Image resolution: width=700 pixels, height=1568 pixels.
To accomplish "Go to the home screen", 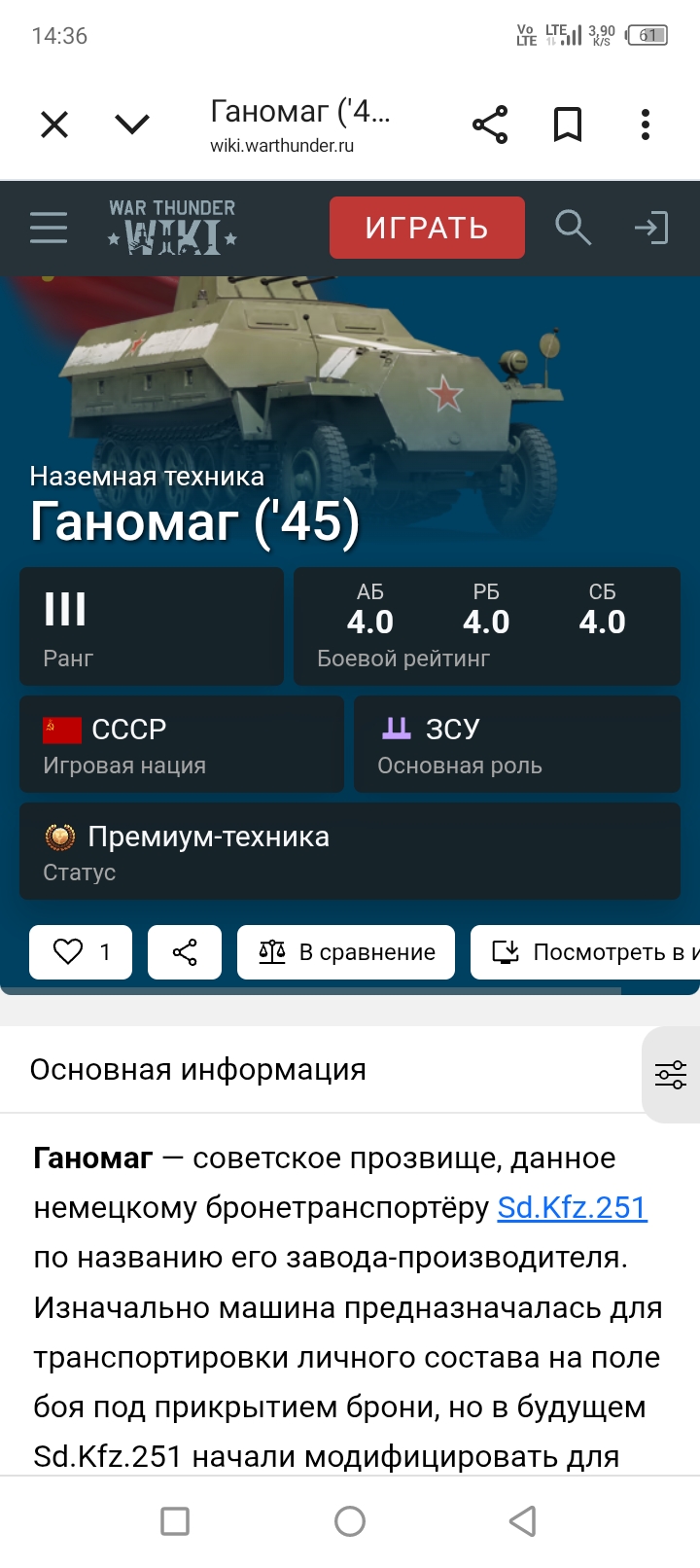I will [x=350, y=1520].
